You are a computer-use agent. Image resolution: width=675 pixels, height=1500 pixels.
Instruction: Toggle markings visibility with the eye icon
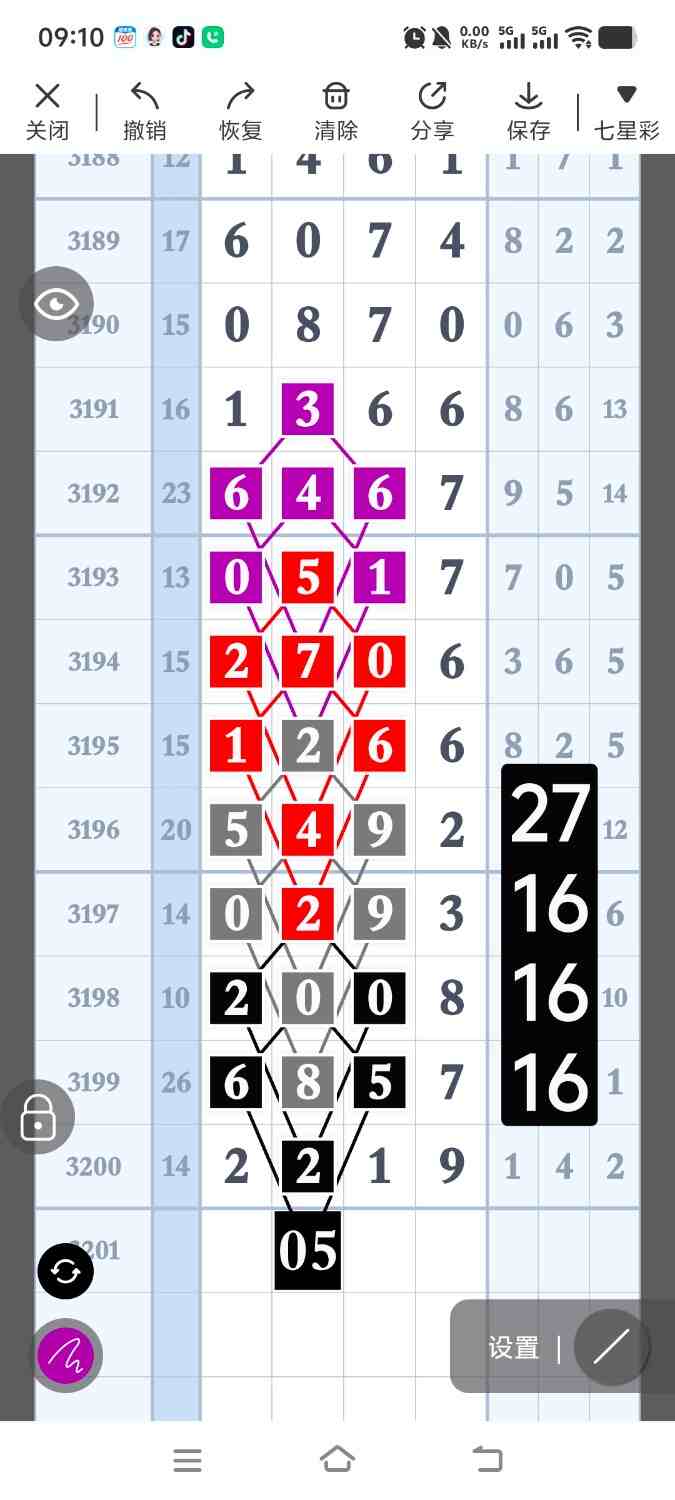pos(58,304)
